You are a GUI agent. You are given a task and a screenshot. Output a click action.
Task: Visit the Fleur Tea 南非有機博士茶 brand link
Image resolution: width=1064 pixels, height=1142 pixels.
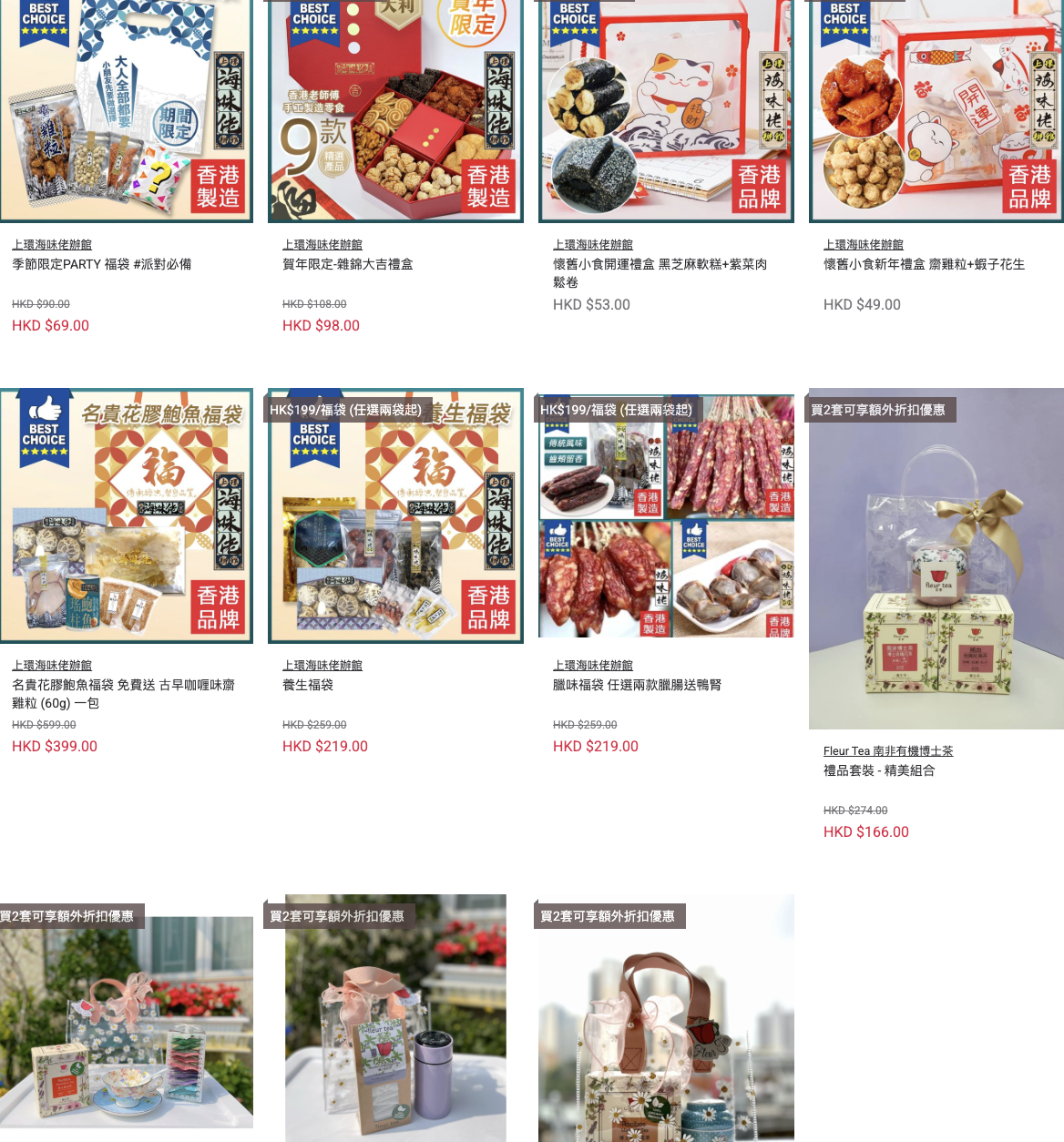tap(888, 751)
